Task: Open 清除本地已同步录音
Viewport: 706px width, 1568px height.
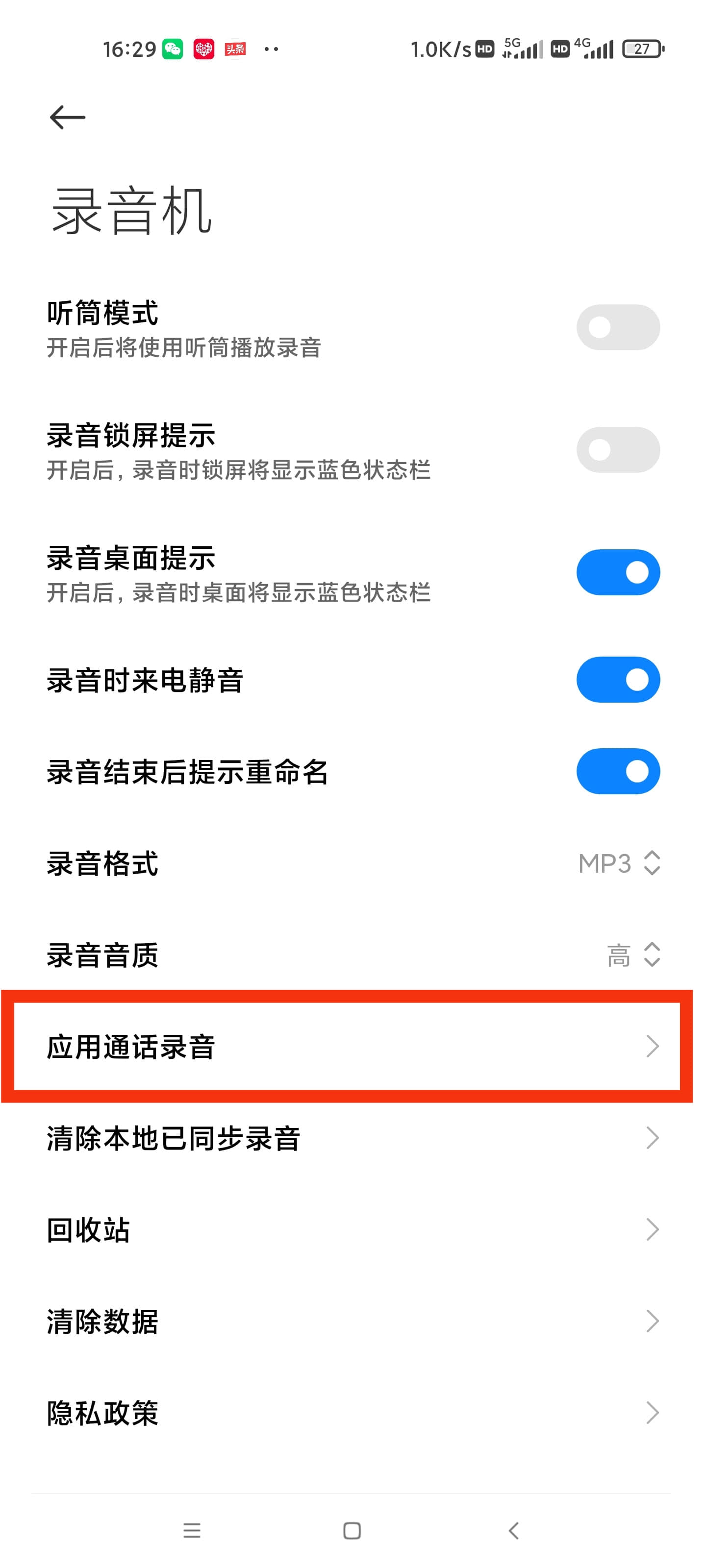Action: pos(353,1138)
